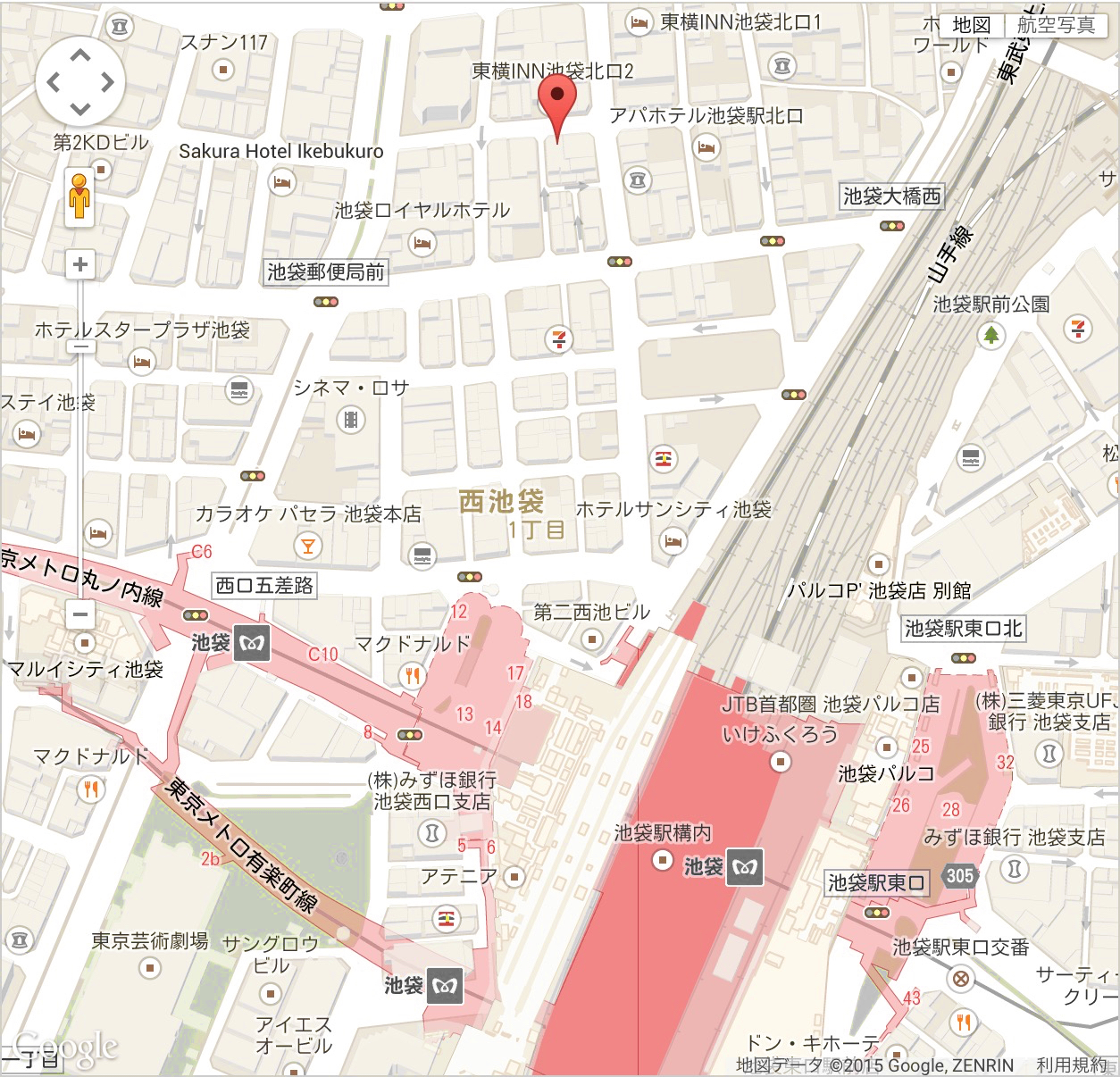Tap the Street View pegman icon
1120x1077 pixels.
click(80, 196)
